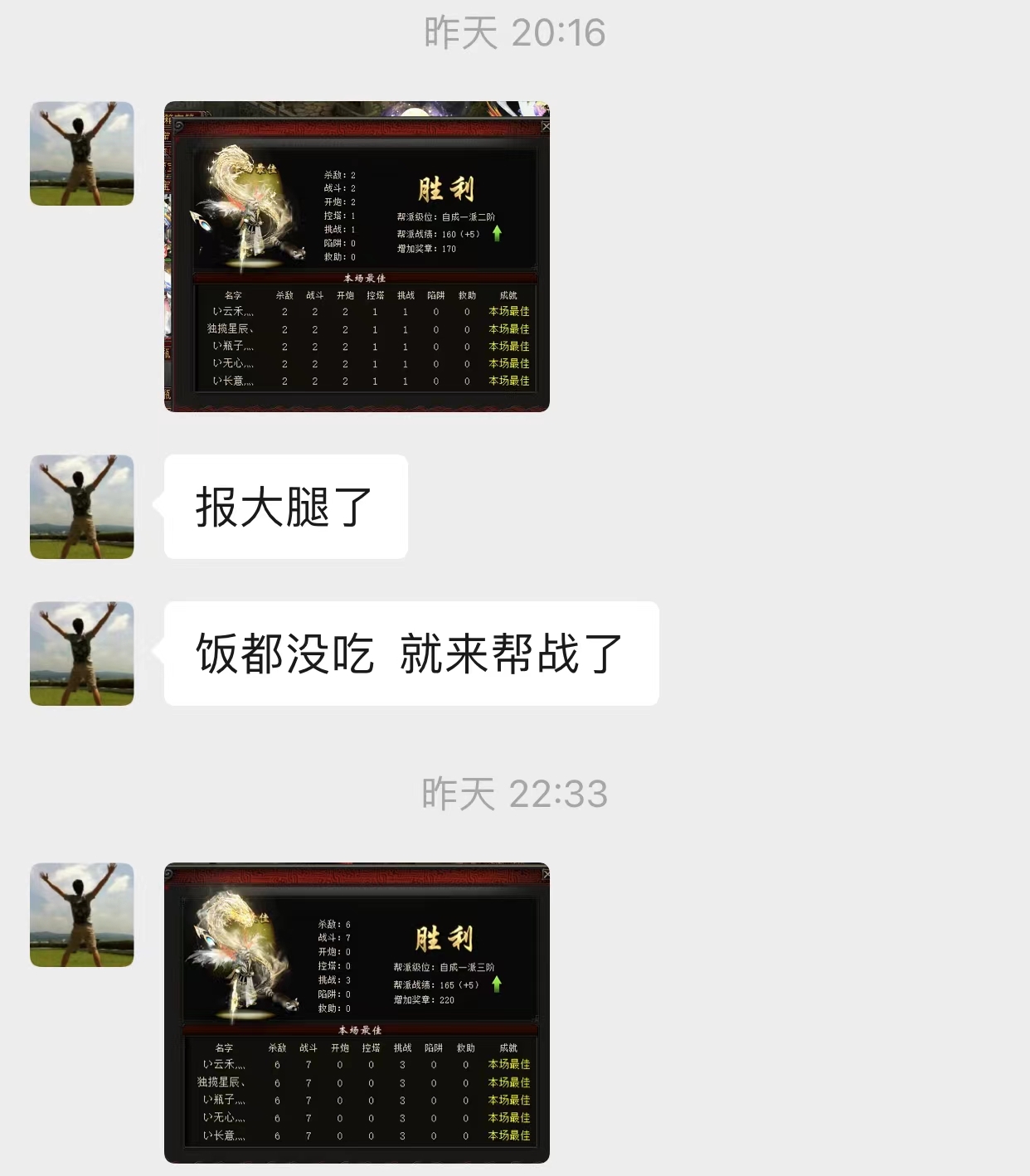Tap the avatar beside the 报大腿了 message
Screen dimensions: 1030x1176
[x=82, y=507]
